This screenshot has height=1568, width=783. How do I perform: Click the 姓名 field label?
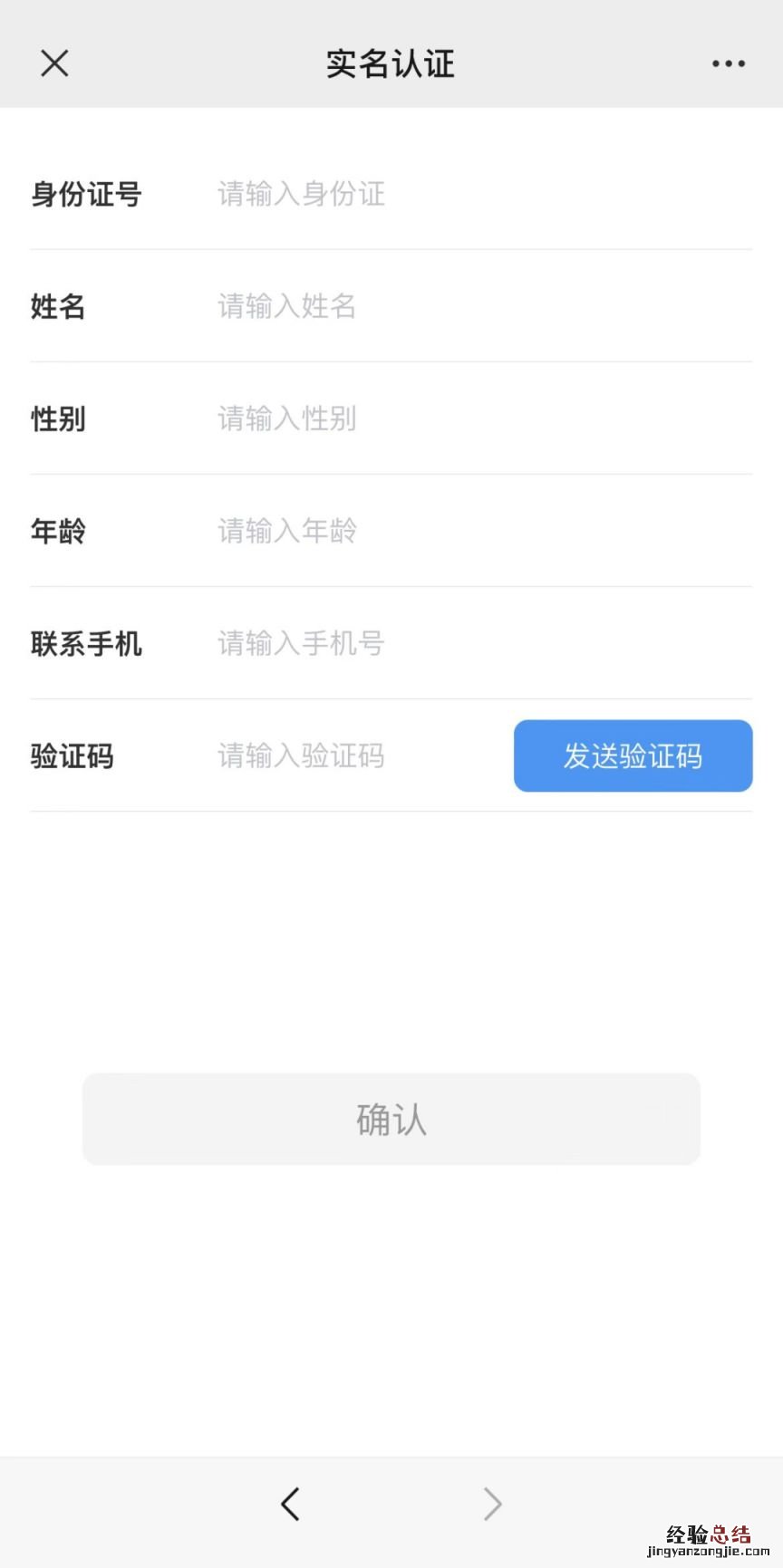(57, 306)
